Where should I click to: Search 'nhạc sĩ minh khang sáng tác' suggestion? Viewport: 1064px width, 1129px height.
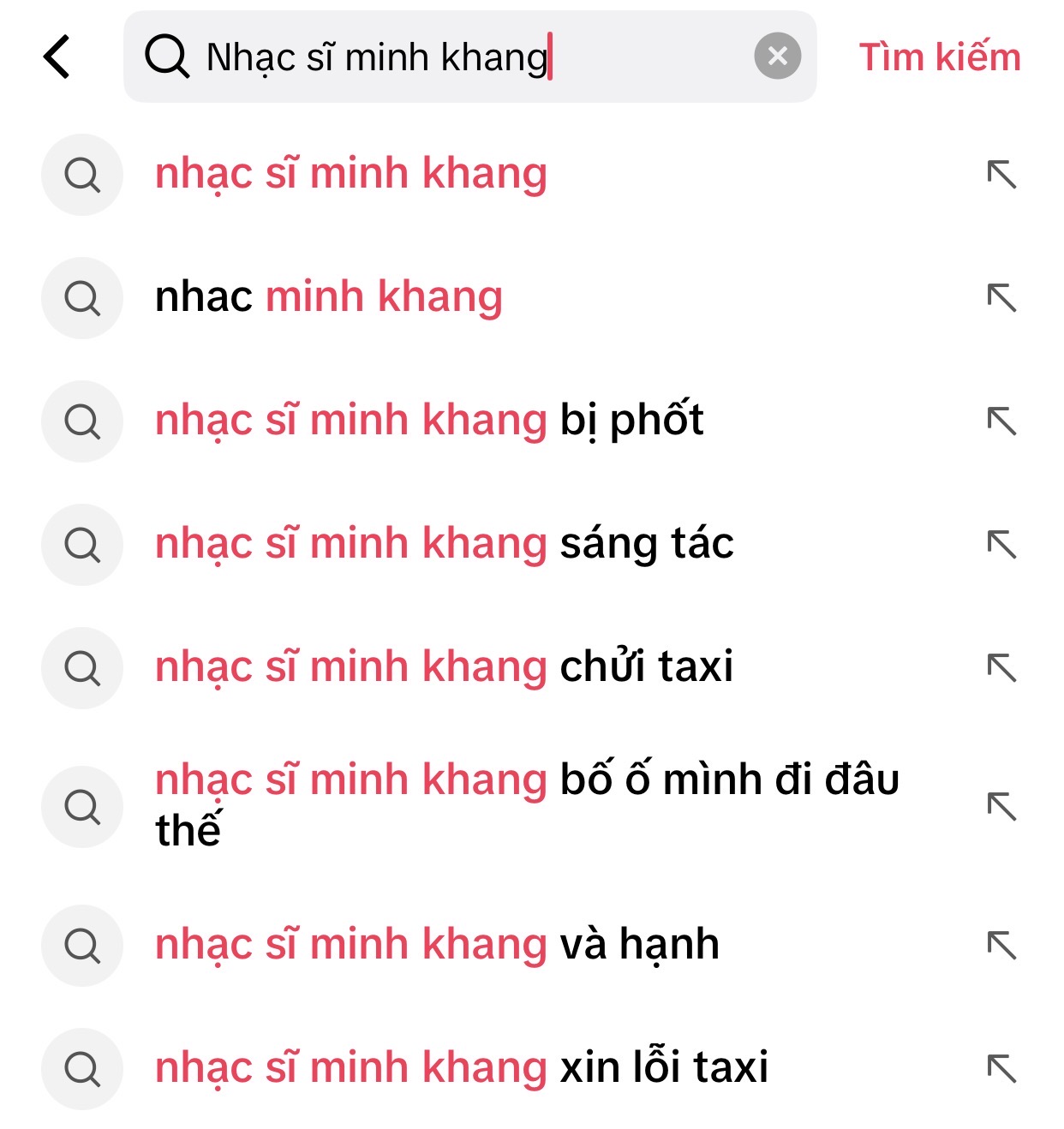point(444,544)
